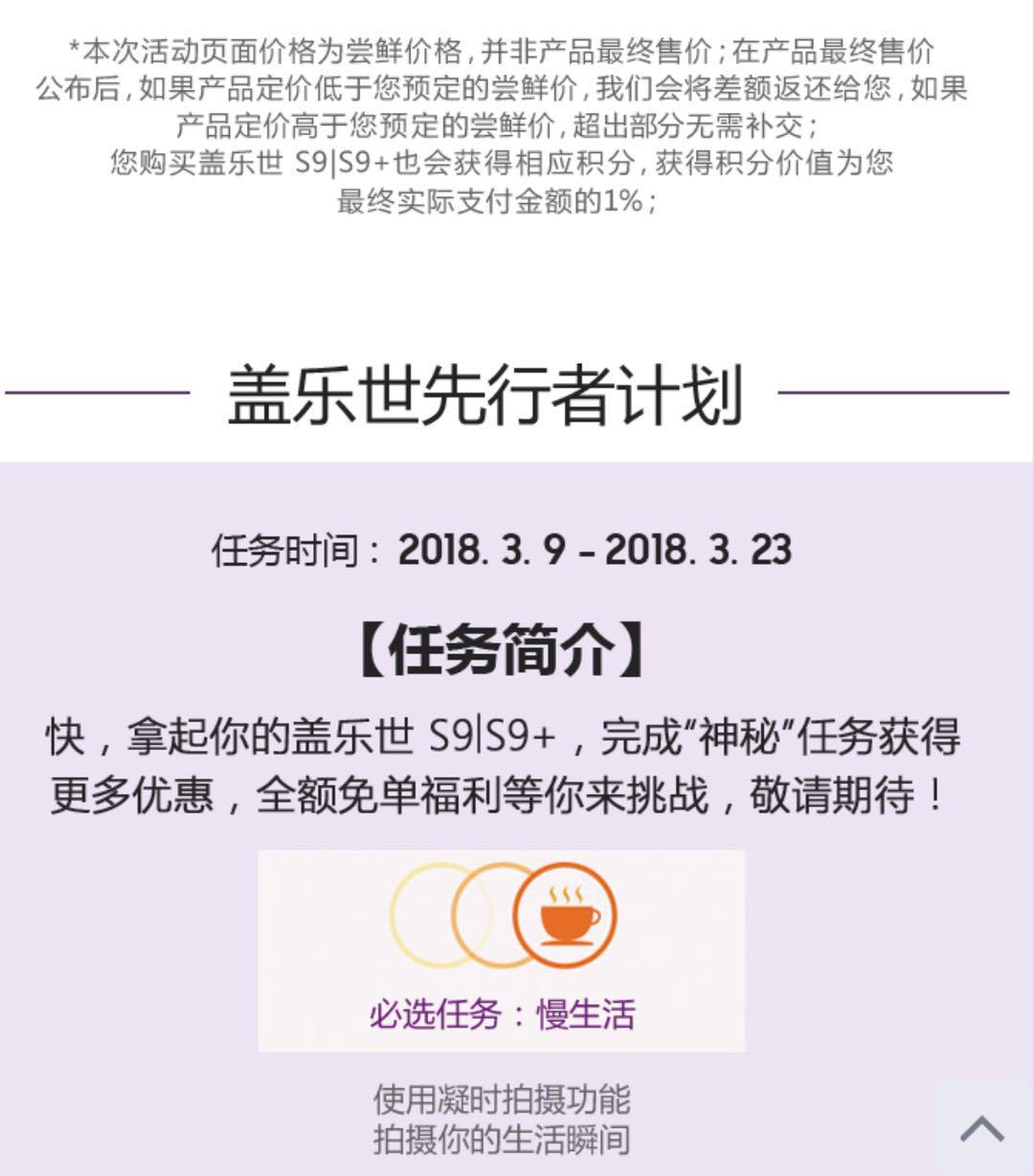Tap the light task banner card
Viewport: 1034px width, 1176px height.
(x=502, y=948)
